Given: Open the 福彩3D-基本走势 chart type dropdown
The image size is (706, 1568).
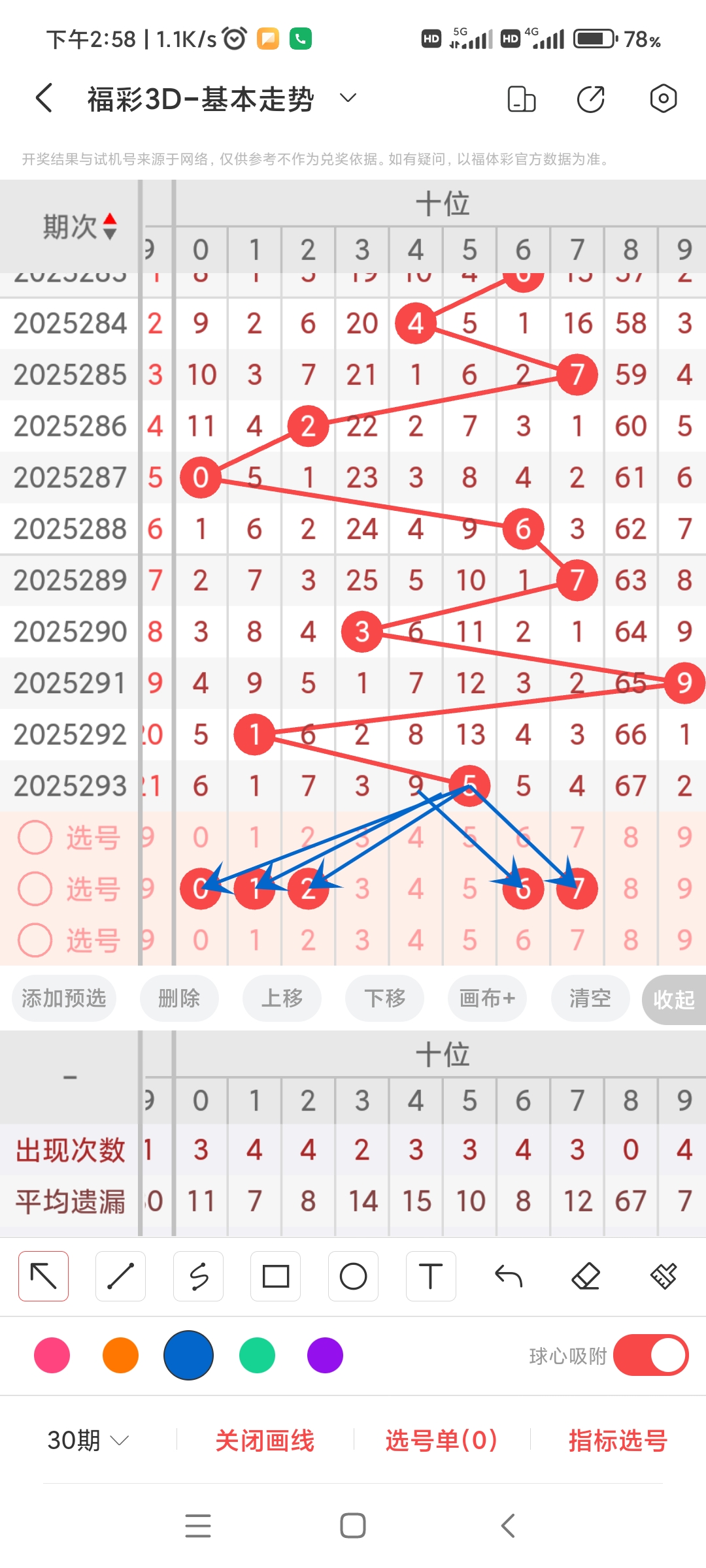Looking at the screenshot, I should click(347, 98).
